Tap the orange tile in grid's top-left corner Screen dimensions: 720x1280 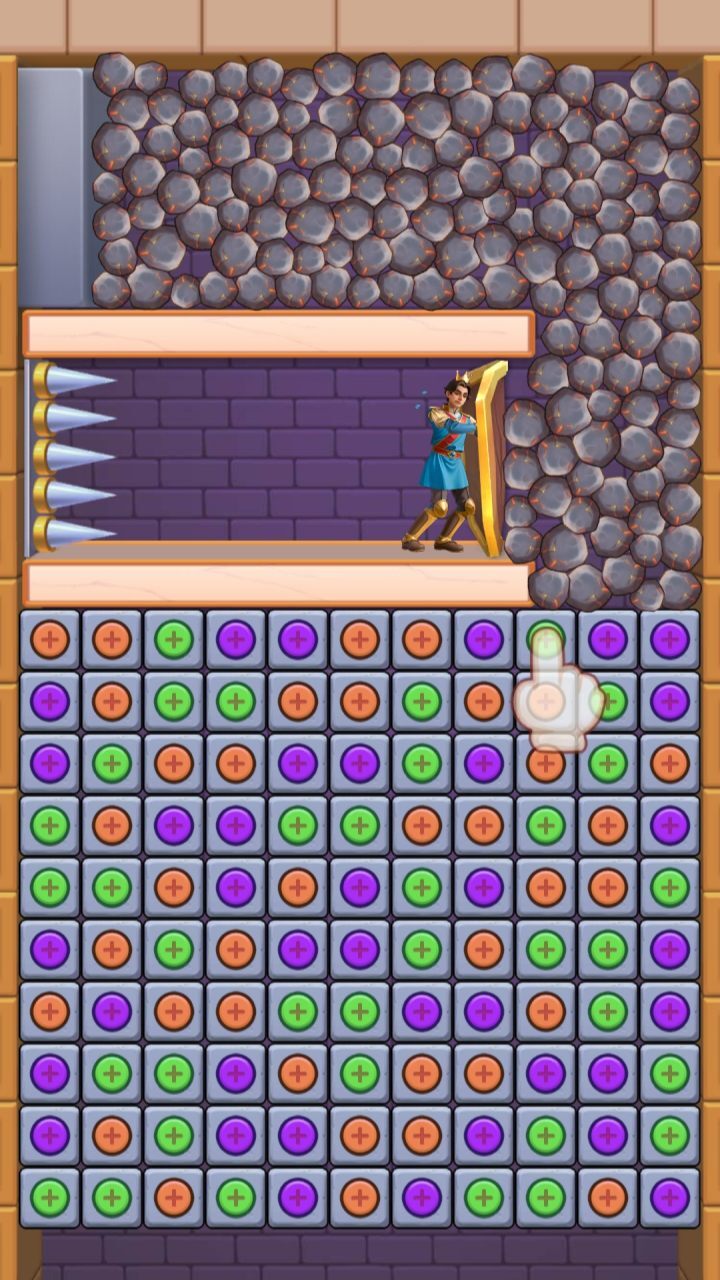click(x=49, y=639)
